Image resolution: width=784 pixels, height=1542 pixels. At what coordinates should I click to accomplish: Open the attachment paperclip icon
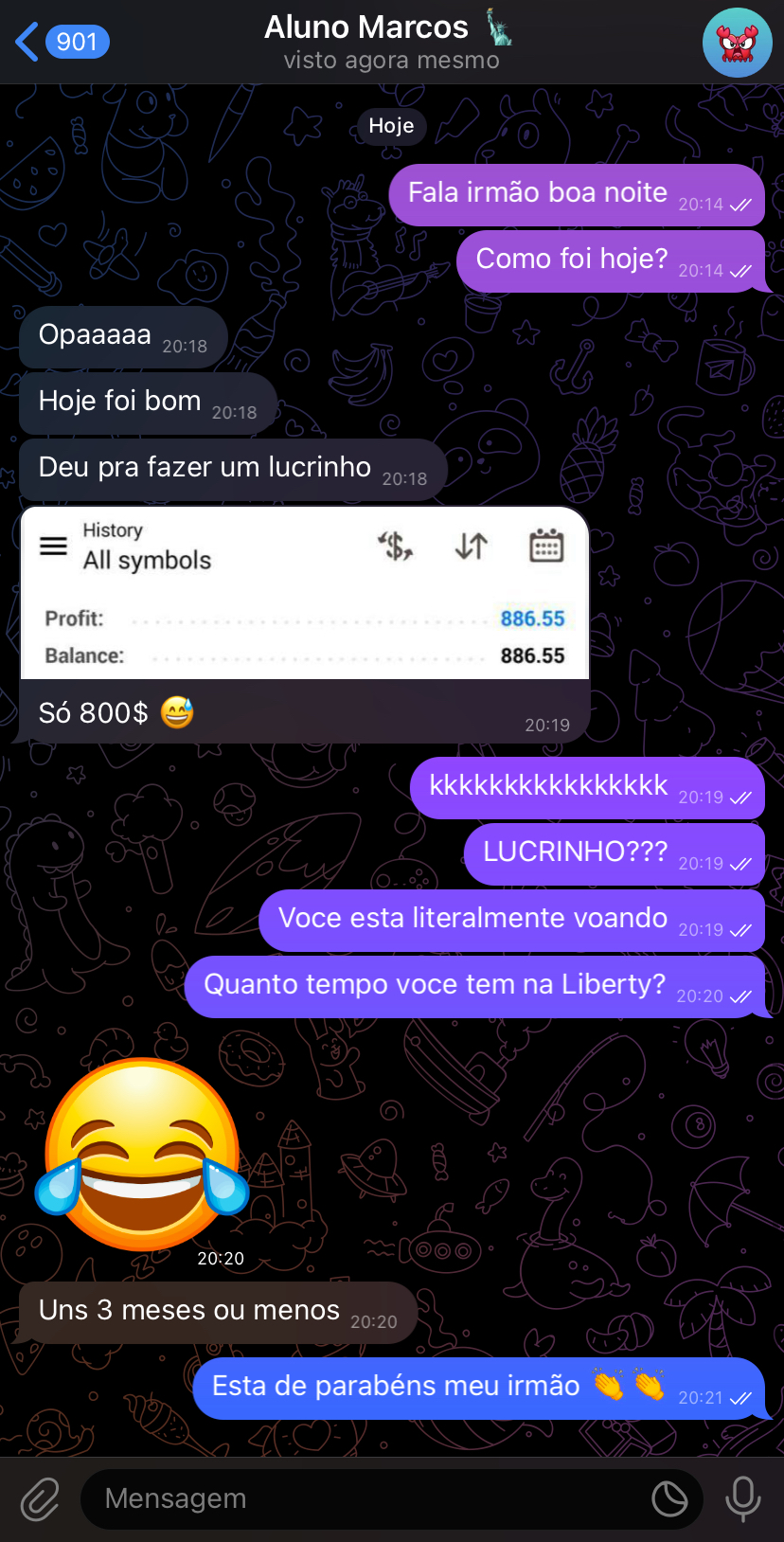pos(39,1499)
